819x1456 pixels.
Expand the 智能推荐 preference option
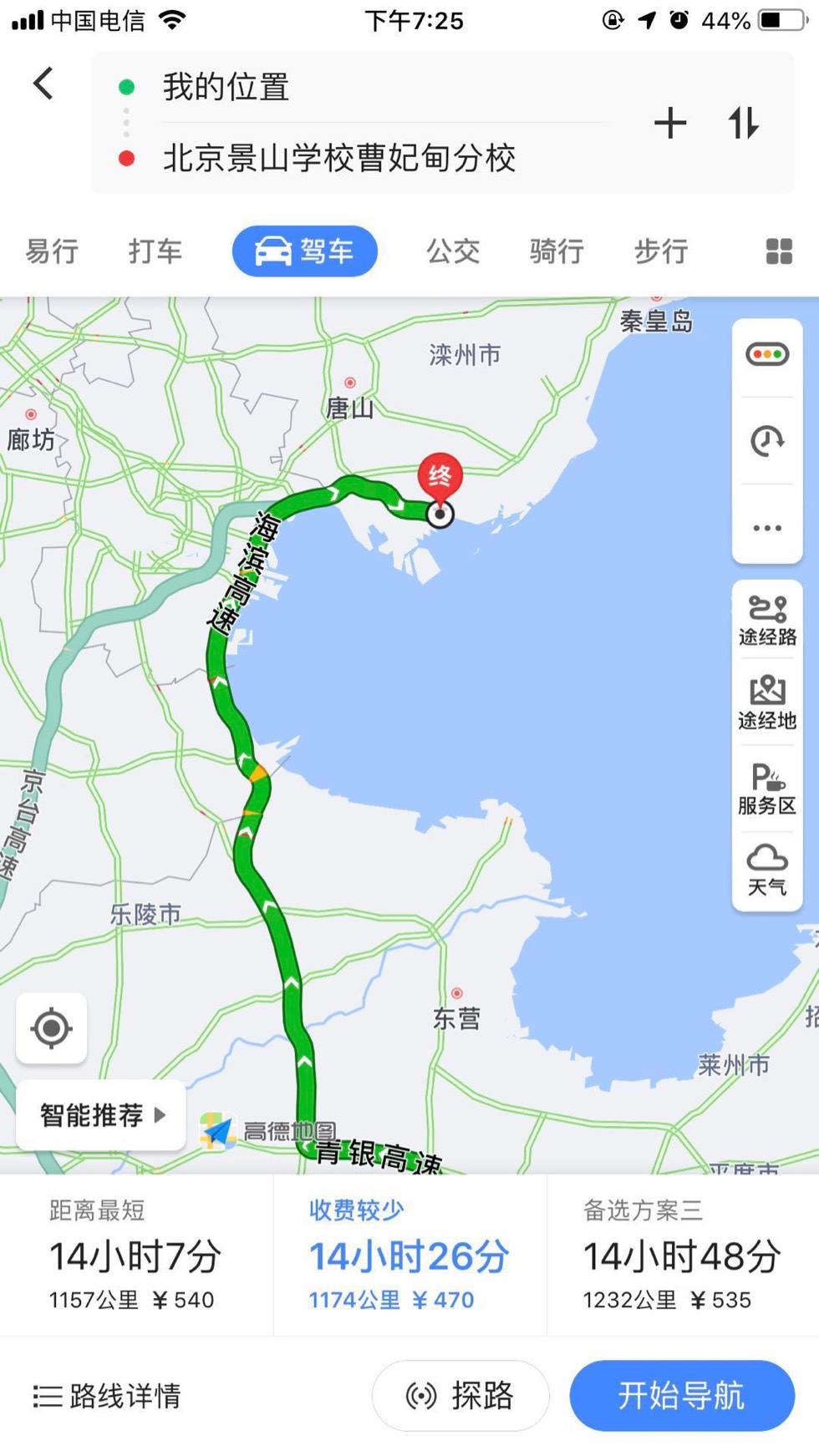coord(101,1115)
